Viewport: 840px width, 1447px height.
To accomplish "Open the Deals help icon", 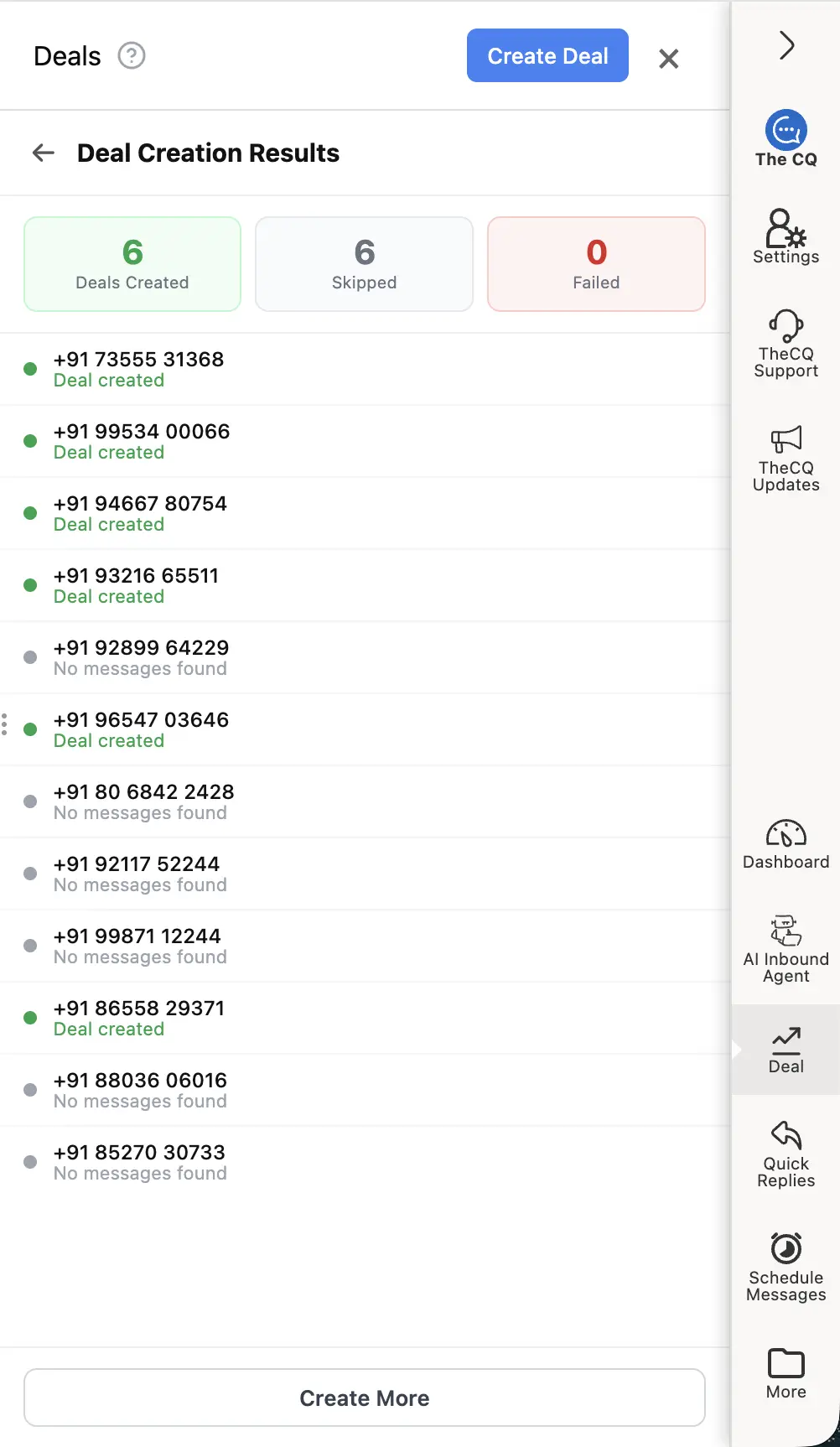I will 132,56.
